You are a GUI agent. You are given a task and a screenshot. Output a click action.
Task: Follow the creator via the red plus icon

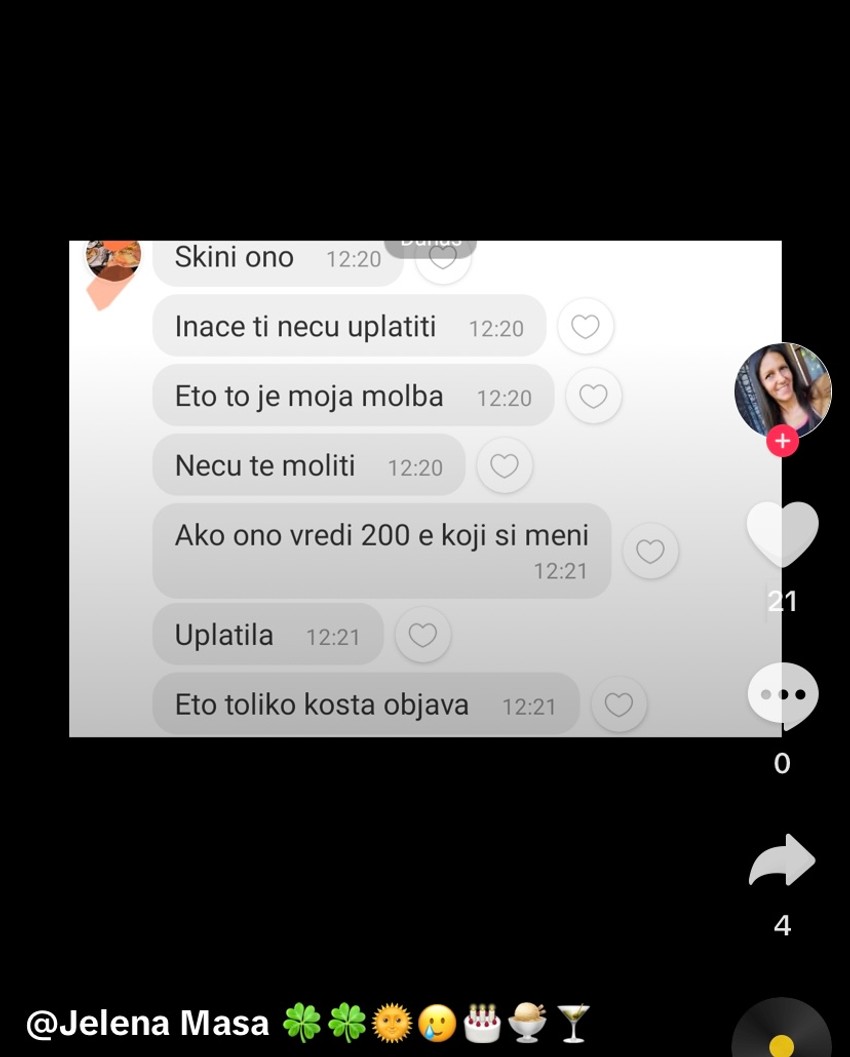tap(781, 440)
